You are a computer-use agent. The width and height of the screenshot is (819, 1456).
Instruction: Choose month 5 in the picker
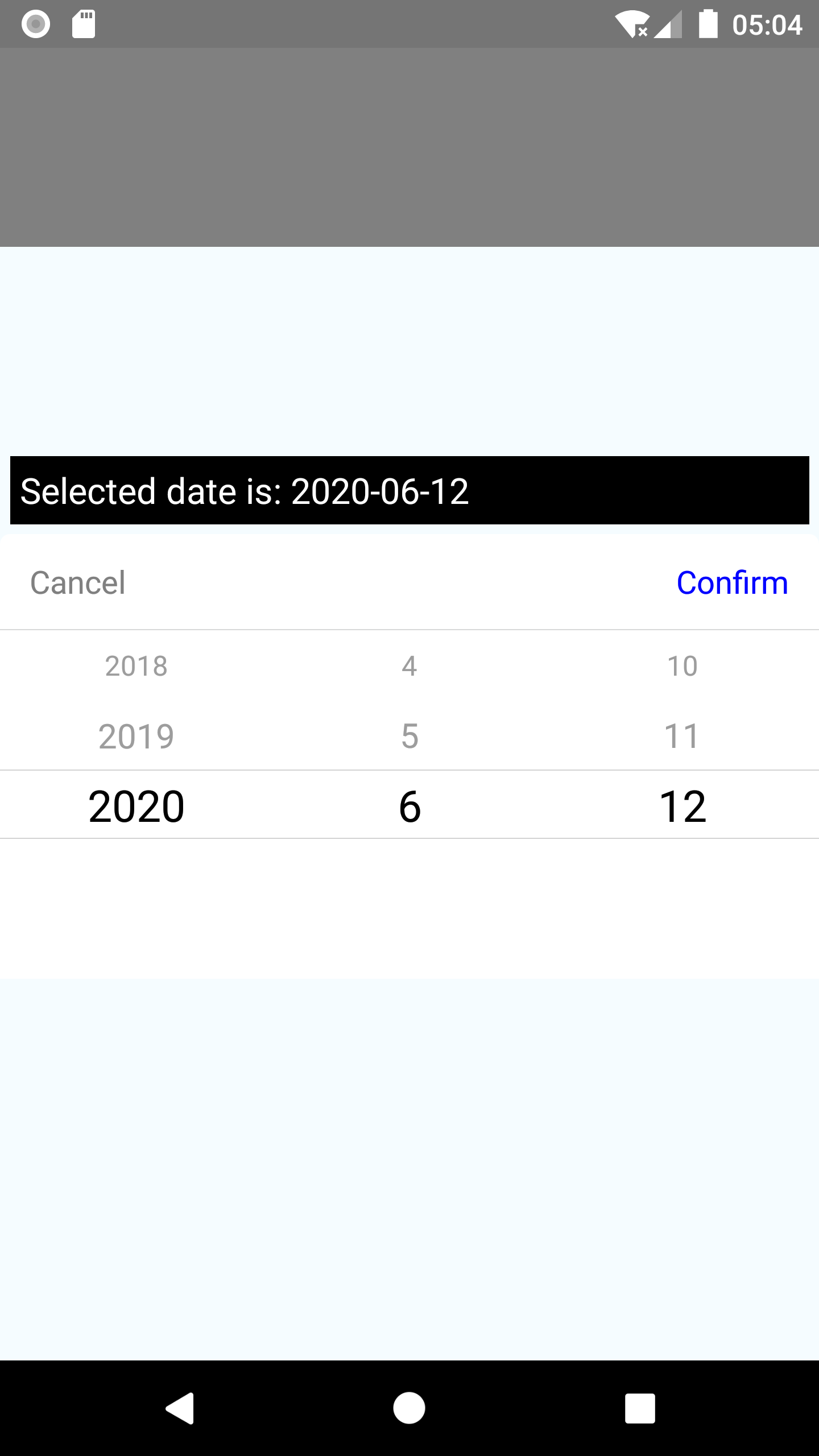(409, 736)
